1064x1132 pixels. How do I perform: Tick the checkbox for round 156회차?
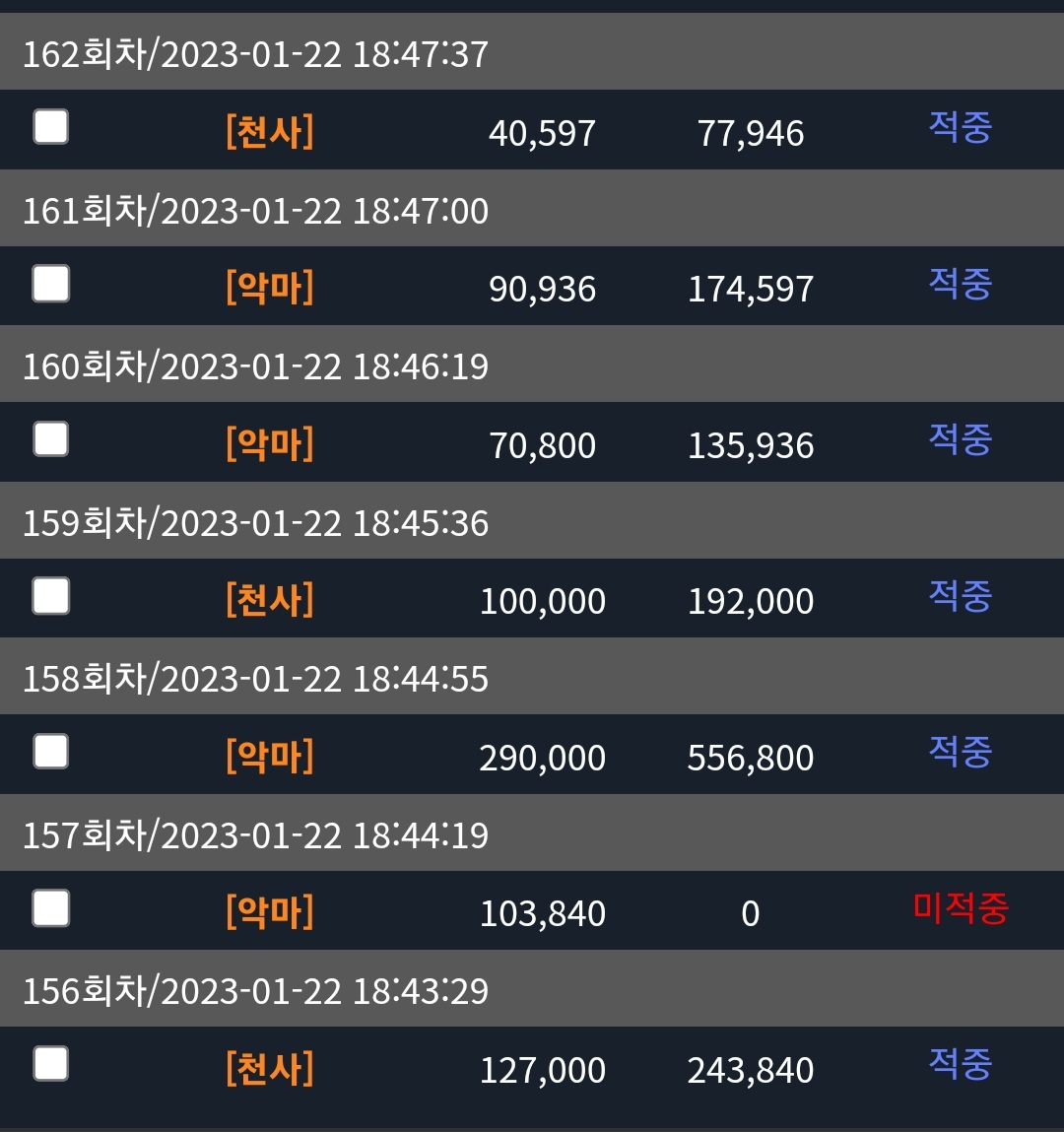[x=50, y=1064]
